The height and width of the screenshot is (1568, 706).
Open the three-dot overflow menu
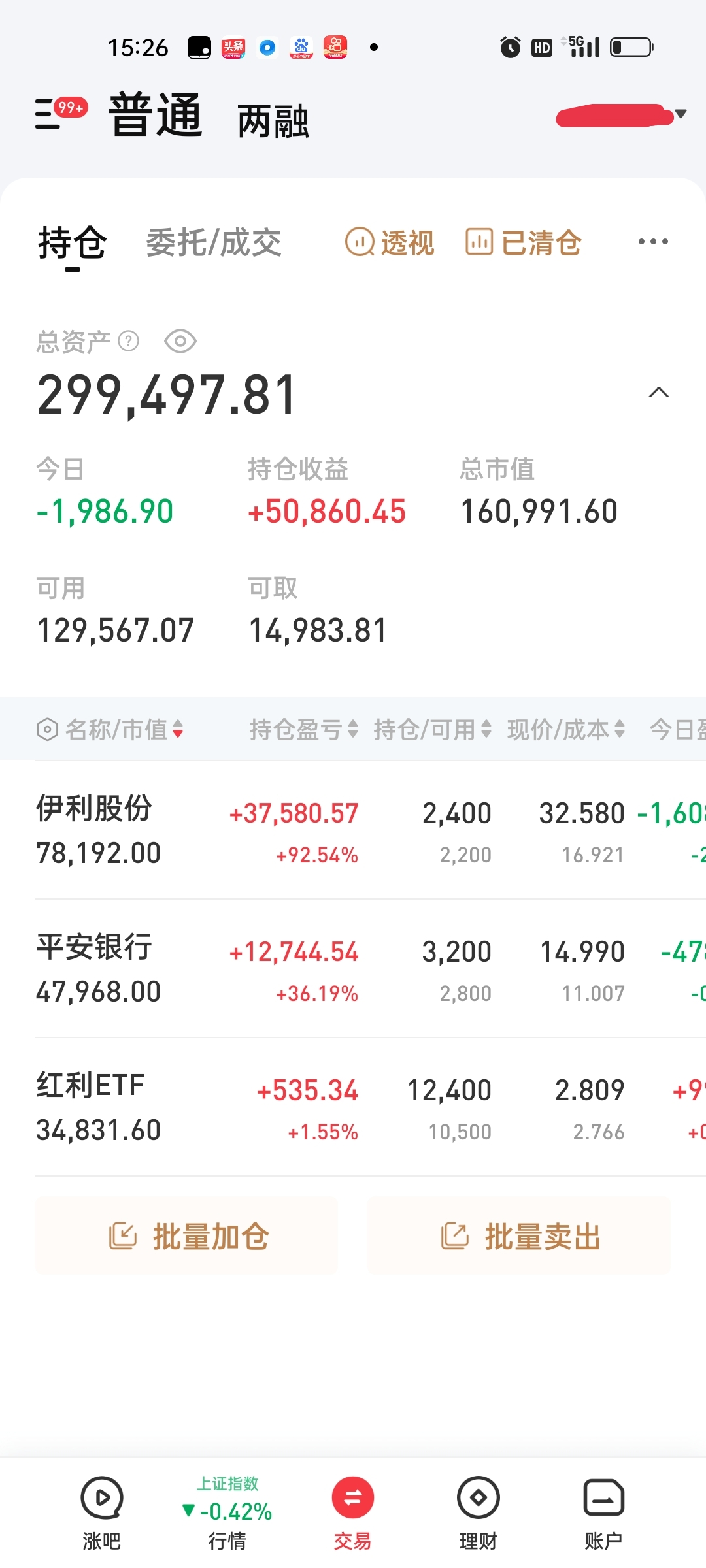point(653,242)
